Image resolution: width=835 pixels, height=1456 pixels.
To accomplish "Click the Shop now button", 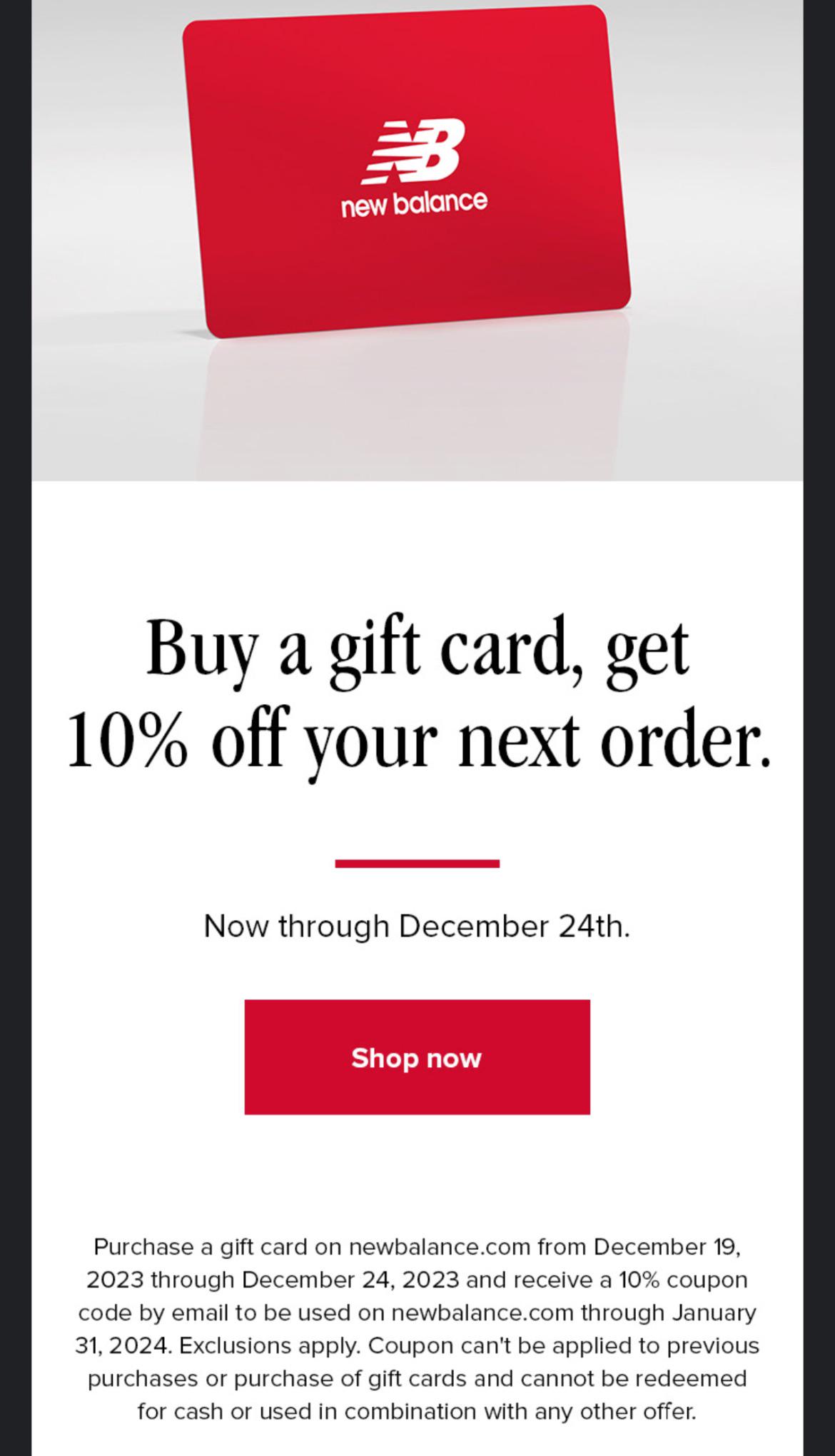I will 416,1058.
